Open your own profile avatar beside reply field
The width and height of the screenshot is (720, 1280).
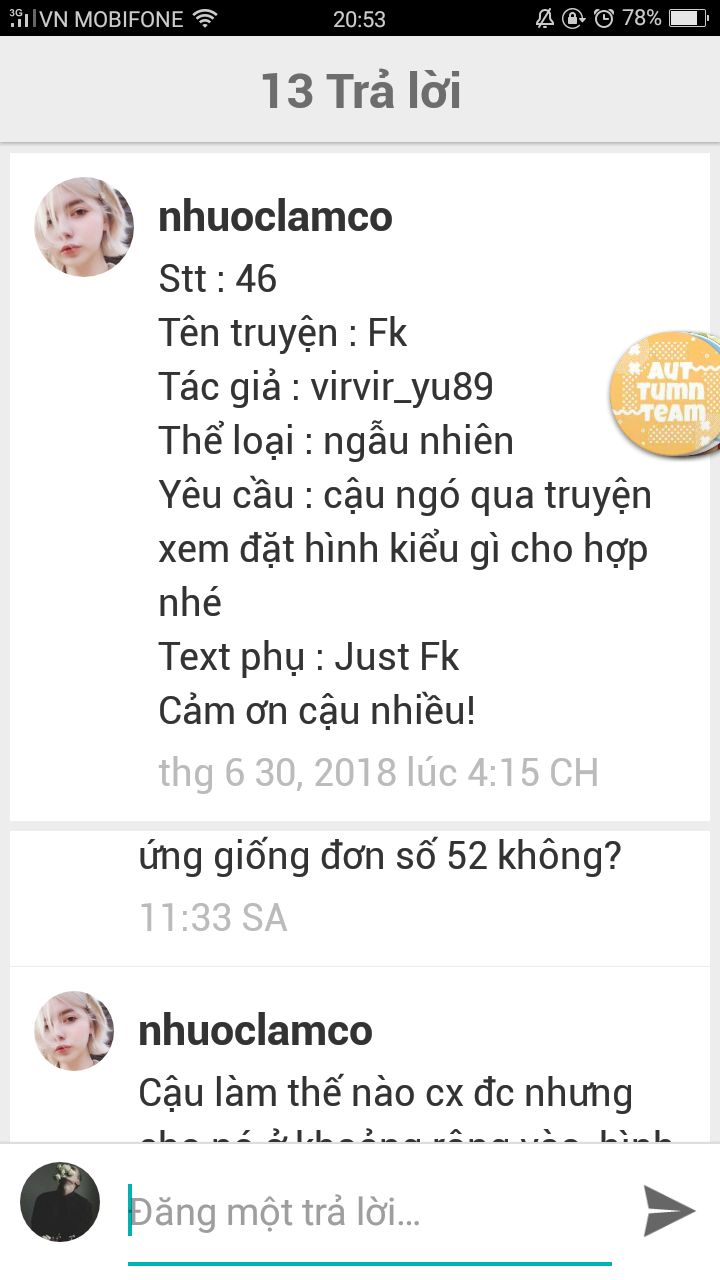[60, 1202]
